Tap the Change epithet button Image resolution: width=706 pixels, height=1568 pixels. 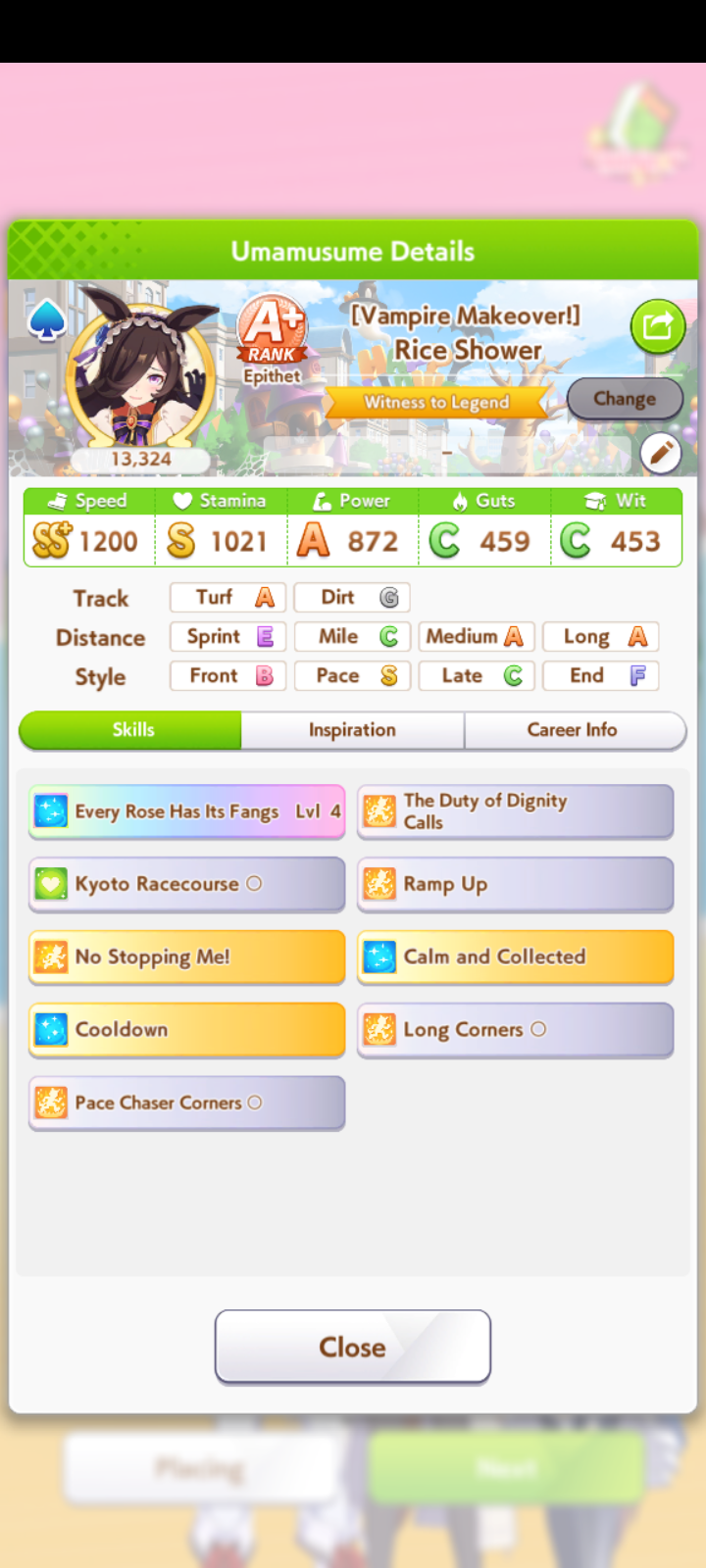(x=625, y=399)
